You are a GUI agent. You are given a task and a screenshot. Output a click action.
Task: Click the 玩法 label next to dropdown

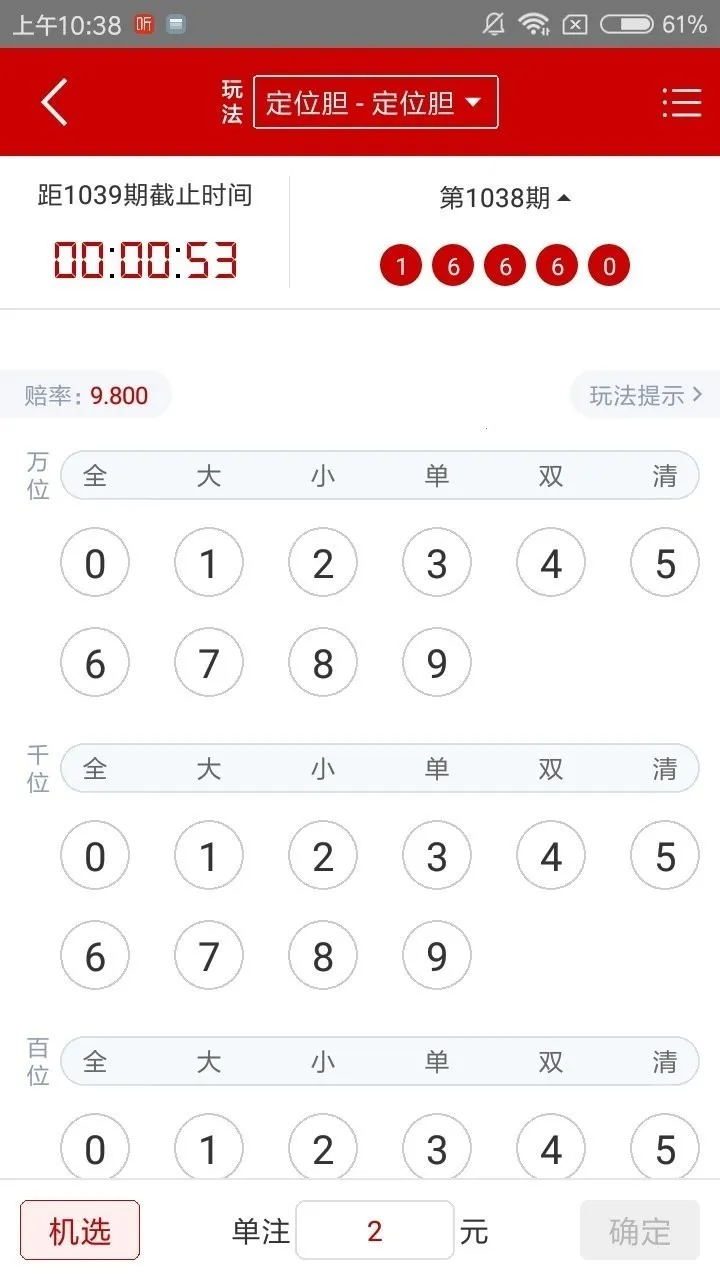pos(231,102)
